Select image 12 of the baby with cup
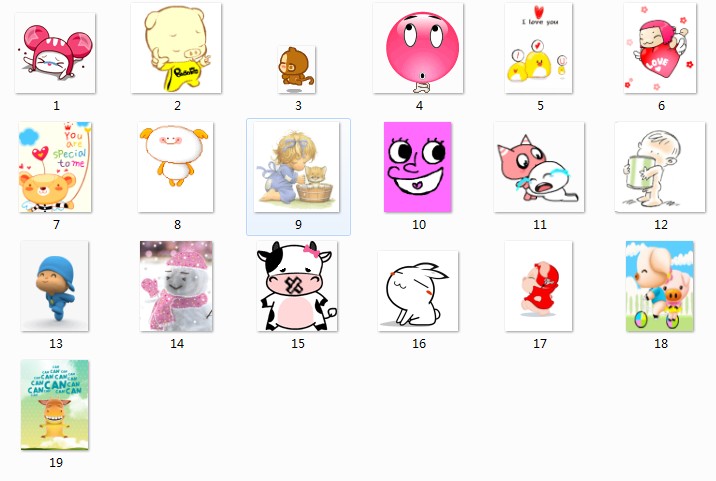The width and height of the screenshot is (716, 481). [x=660, y=167]
